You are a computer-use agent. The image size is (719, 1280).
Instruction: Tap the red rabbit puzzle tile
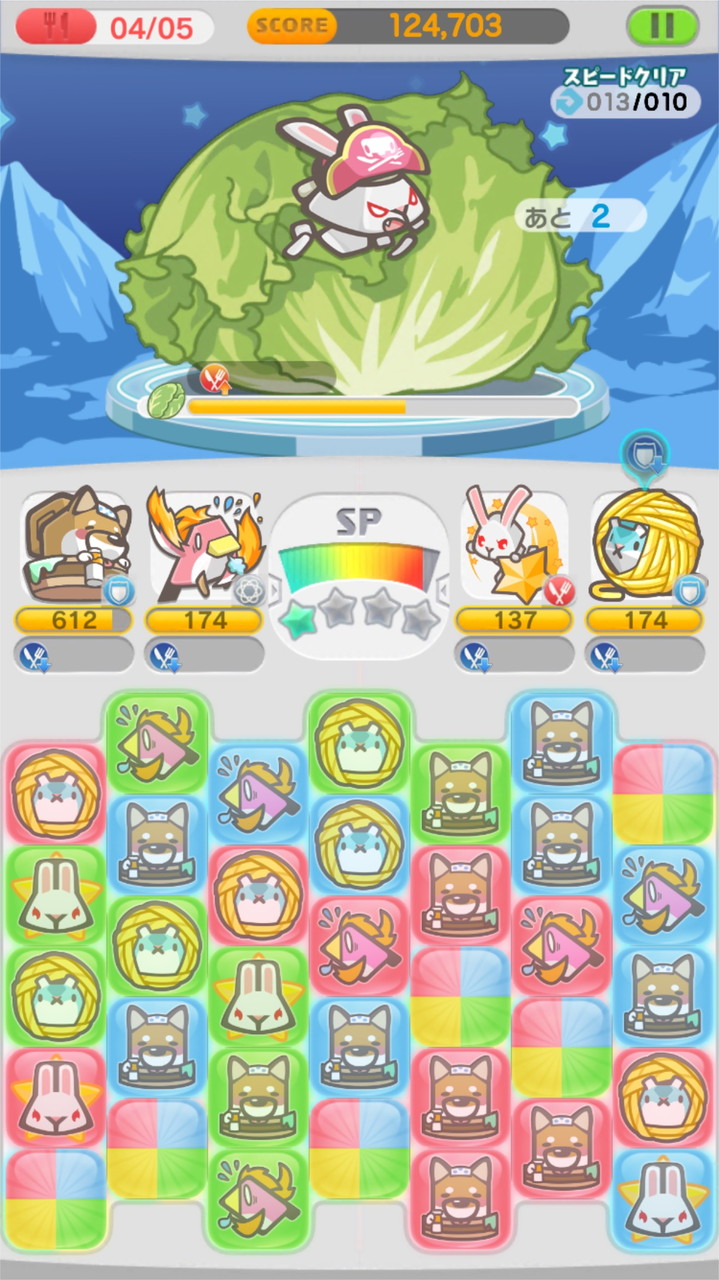coord(56,1095)
